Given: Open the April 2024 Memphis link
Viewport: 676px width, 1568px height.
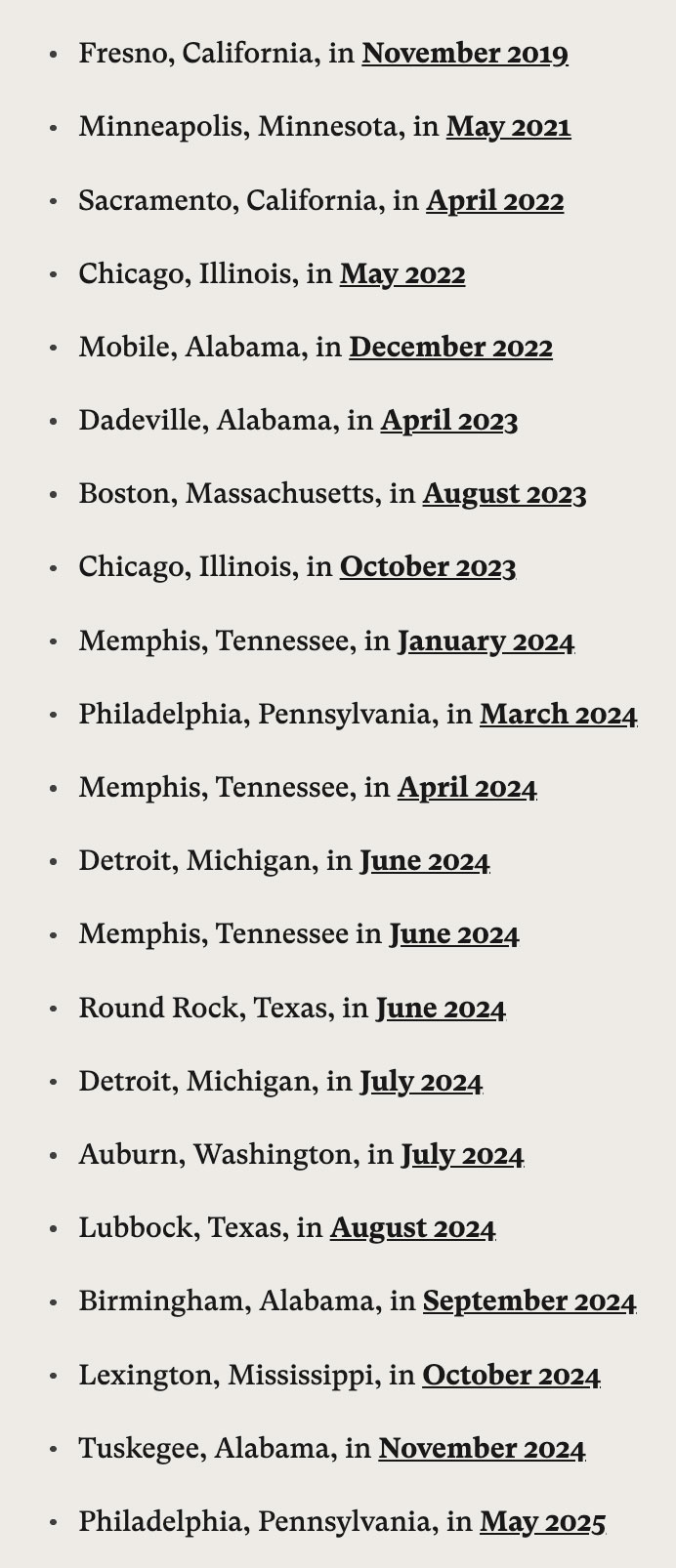Looking at the screenshot, I should [x=467, y=788].
